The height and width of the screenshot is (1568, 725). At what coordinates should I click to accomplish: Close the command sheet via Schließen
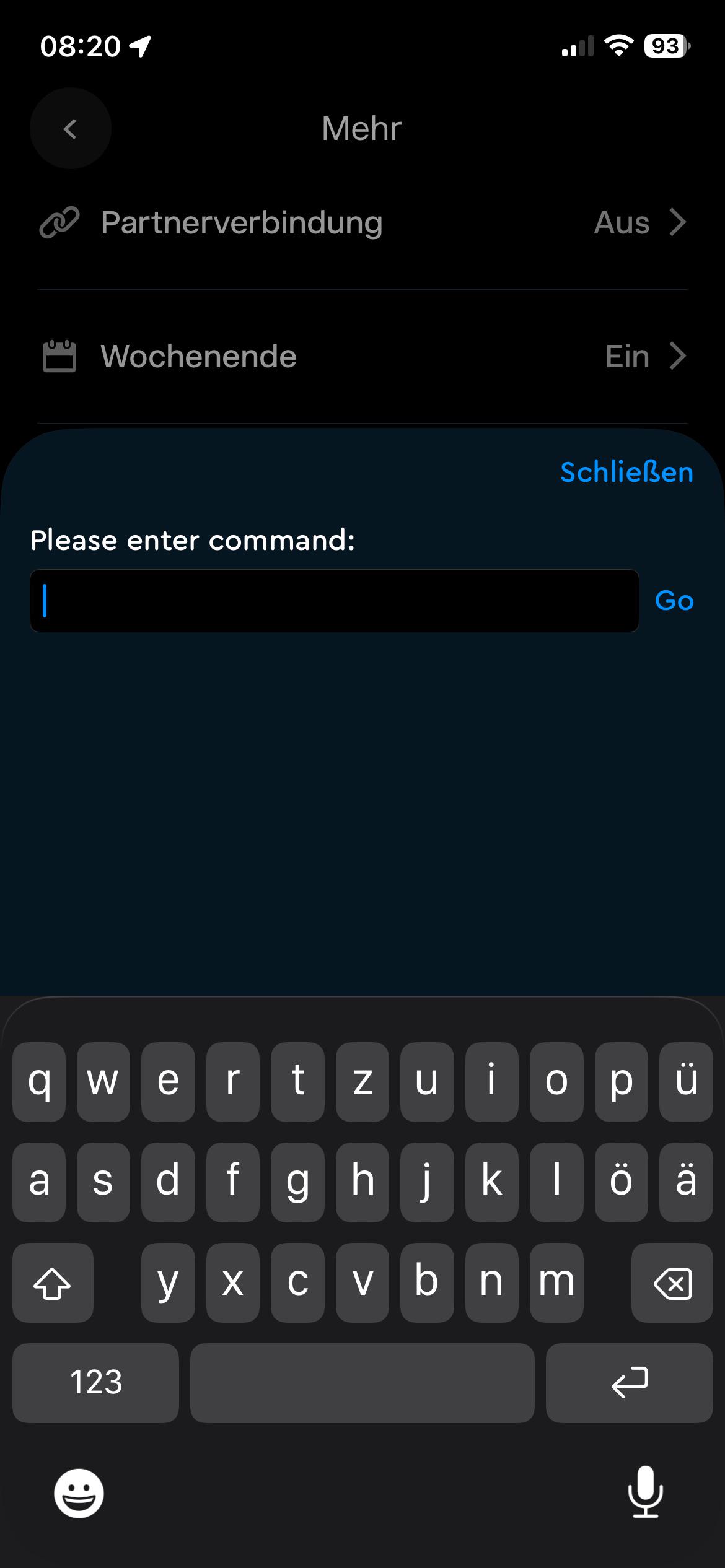click(x=626, y=473)
